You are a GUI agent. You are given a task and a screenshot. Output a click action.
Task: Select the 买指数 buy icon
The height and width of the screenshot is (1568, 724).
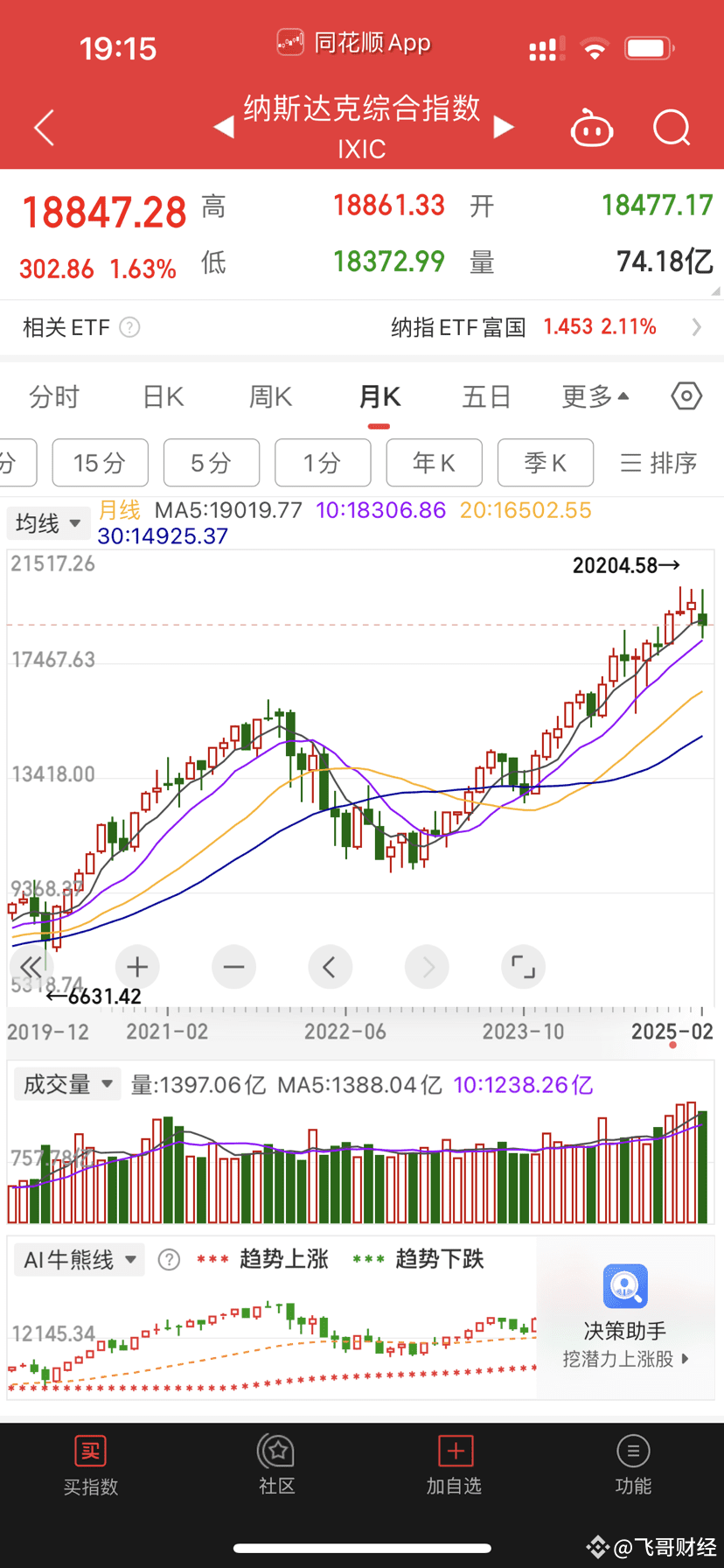(x=91, y=1463)
